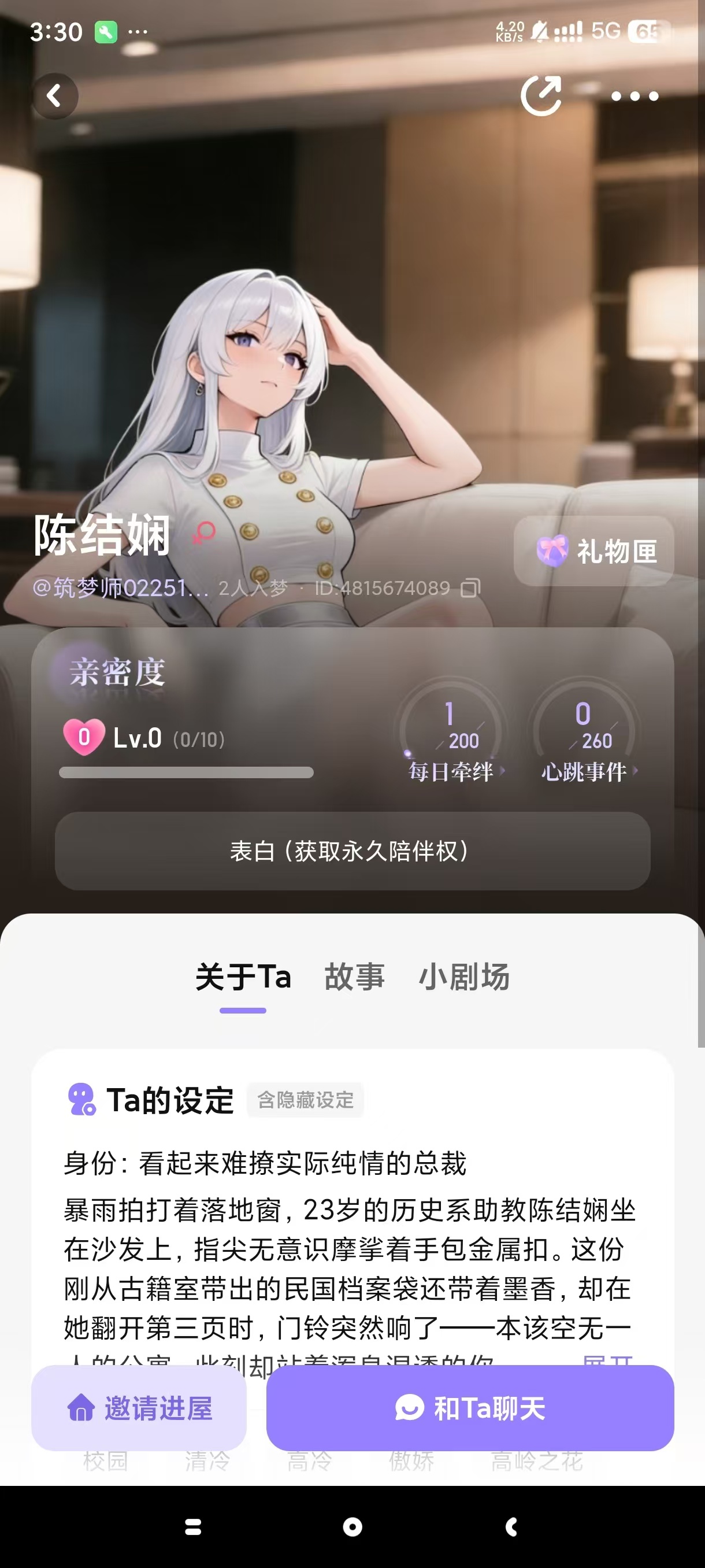This screenshot has height=1568, width=705.
Task: Open recent apps from navigation bar
Action: tap(193, 1526)
